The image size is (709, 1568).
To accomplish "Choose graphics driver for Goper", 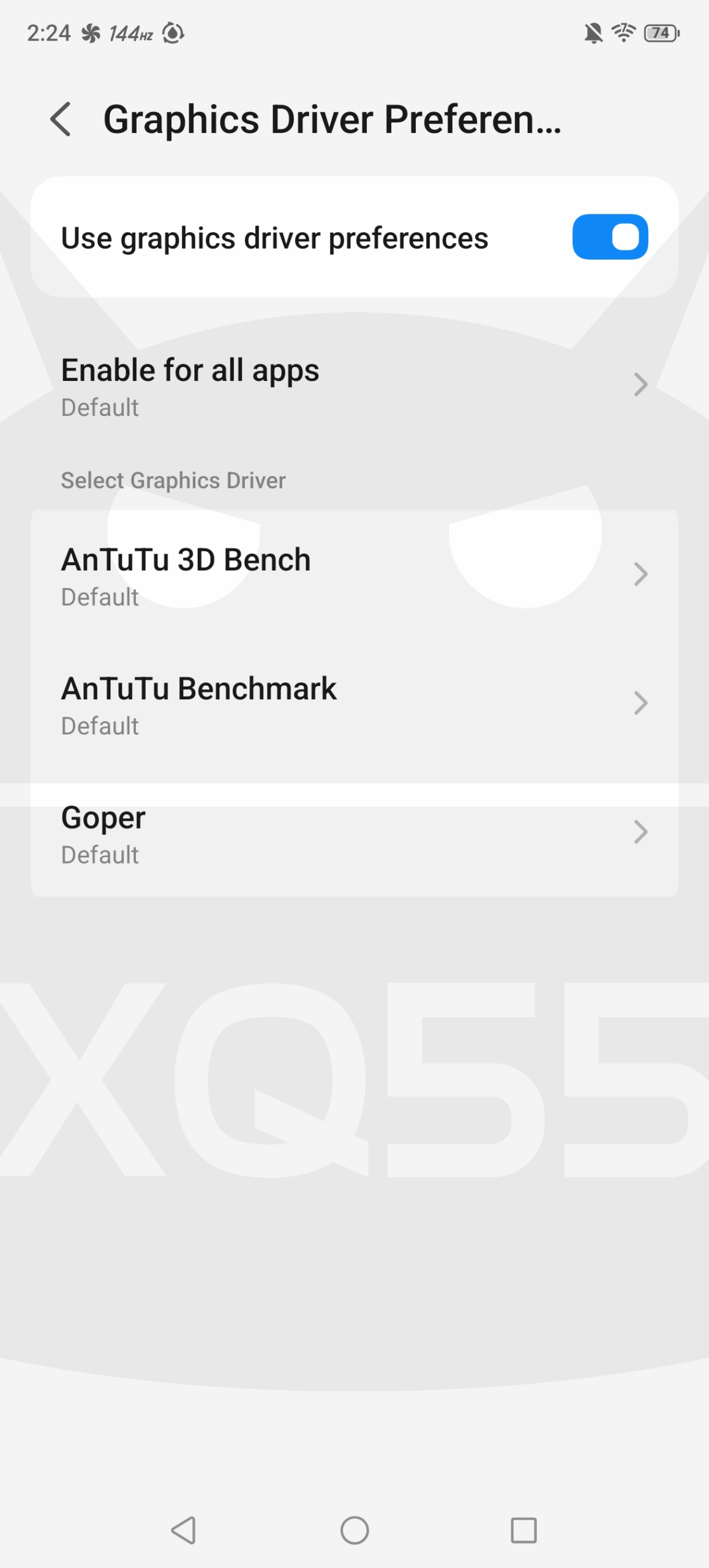I will tap(354, 833).
